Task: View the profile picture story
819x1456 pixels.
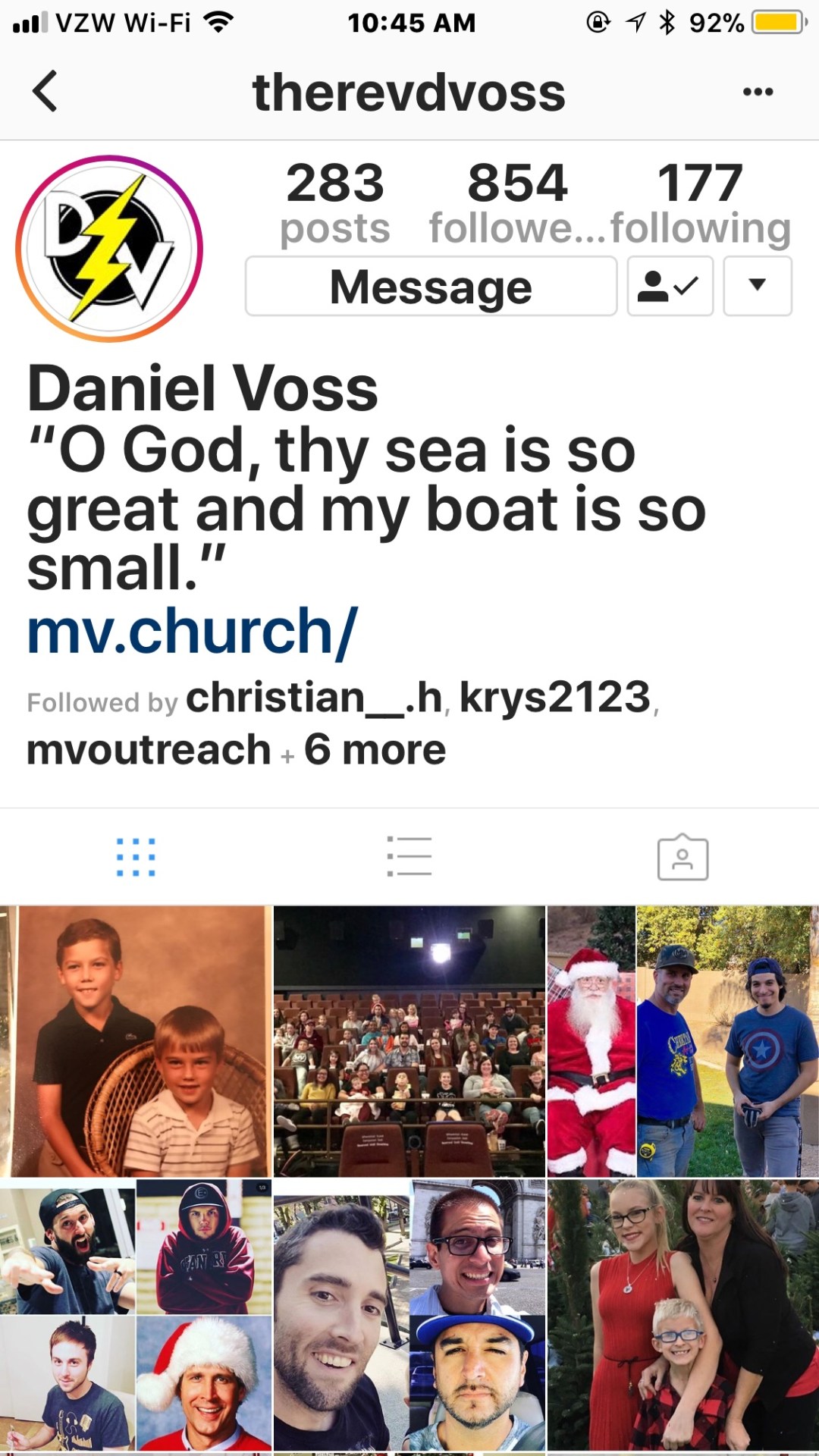Action: click(110, 249)
